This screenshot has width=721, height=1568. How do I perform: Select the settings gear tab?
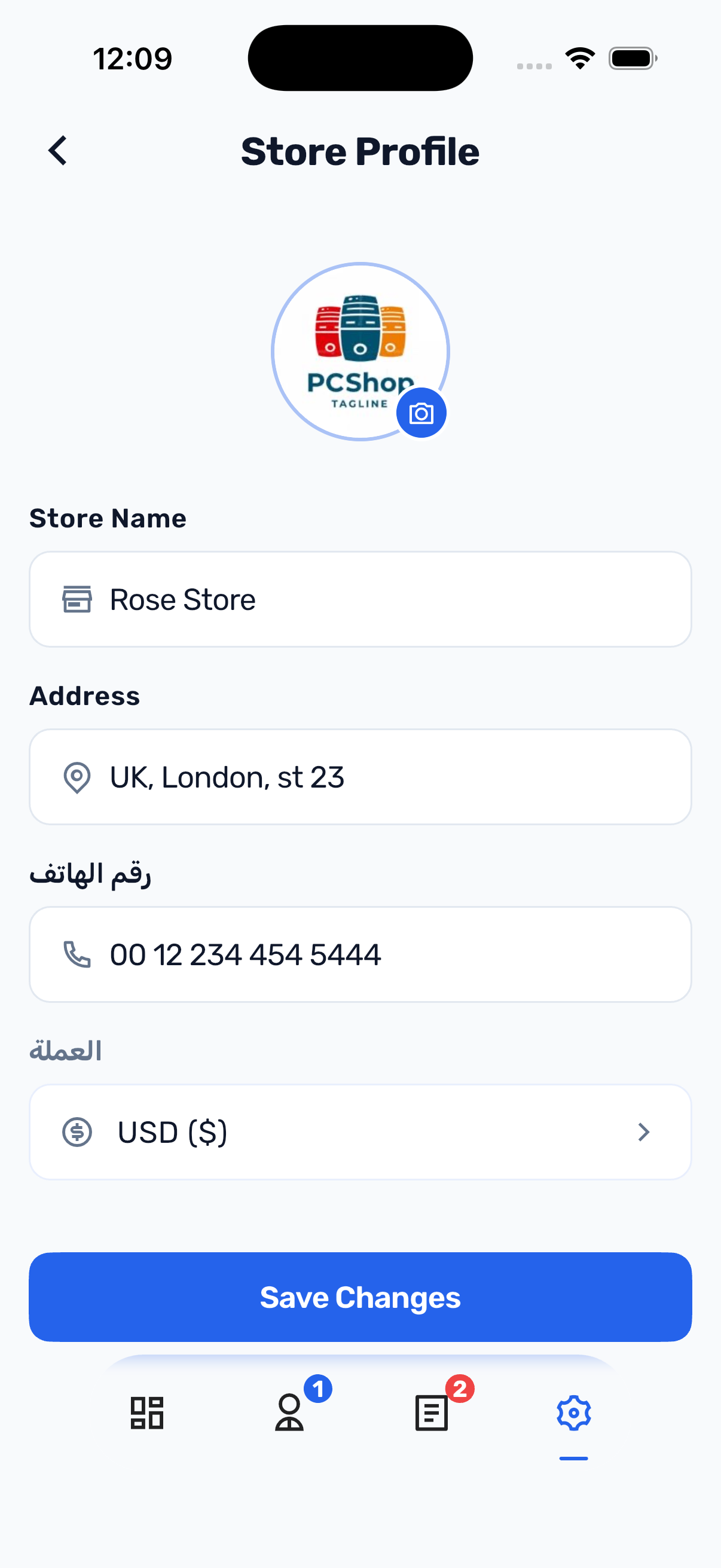pos(574,1412)
